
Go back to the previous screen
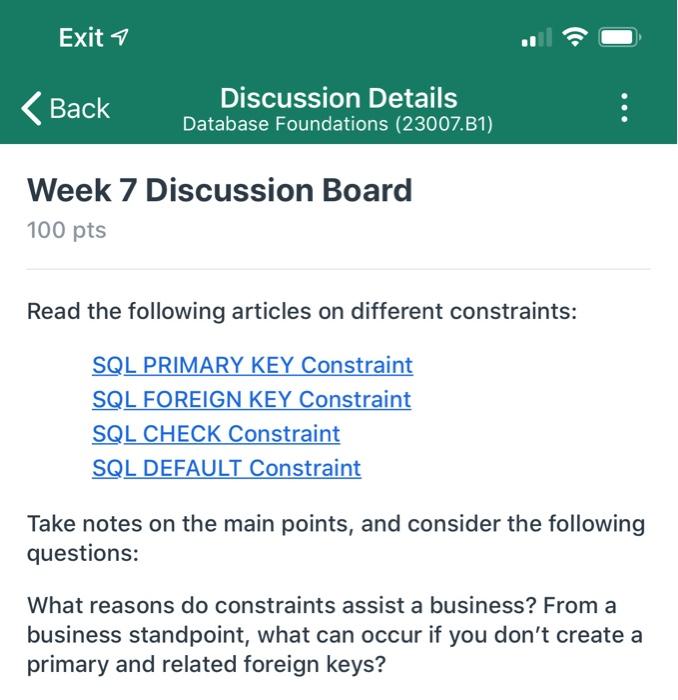[x=66, y=108]
